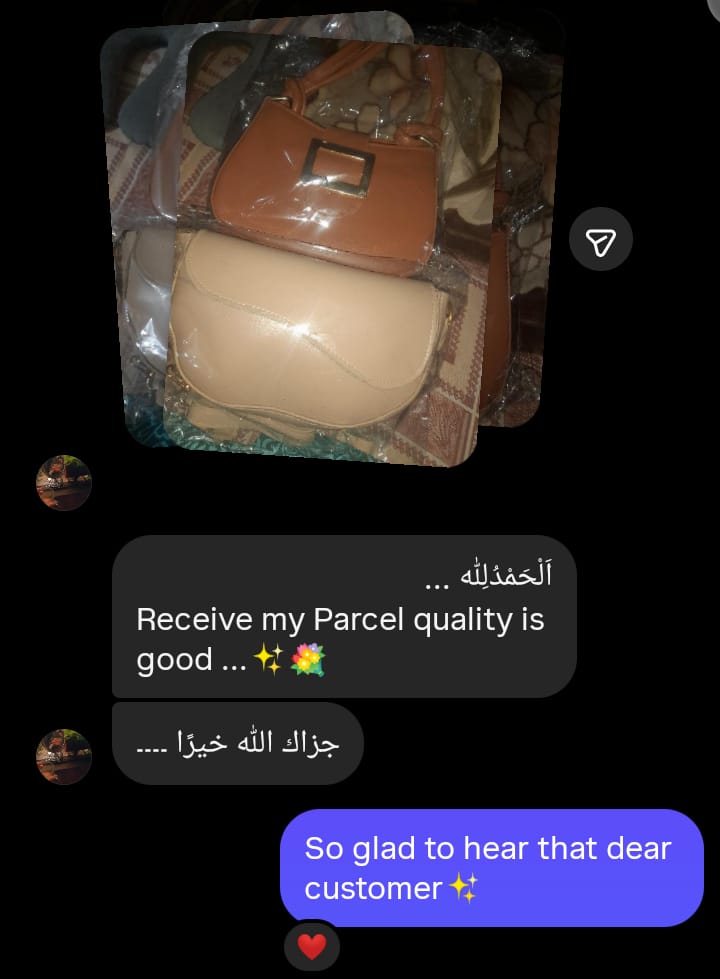This screenshot has width=720, height=979.
Task: Open the profile avatar beside the Arabic blessing message
Action: pos(63,756)
